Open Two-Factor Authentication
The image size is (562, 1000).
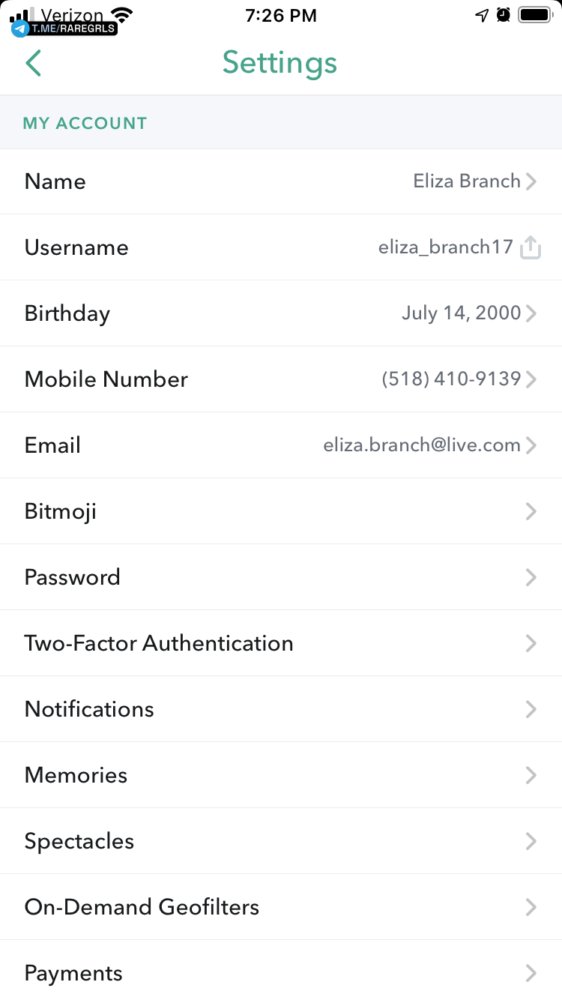tap(281, 643)
